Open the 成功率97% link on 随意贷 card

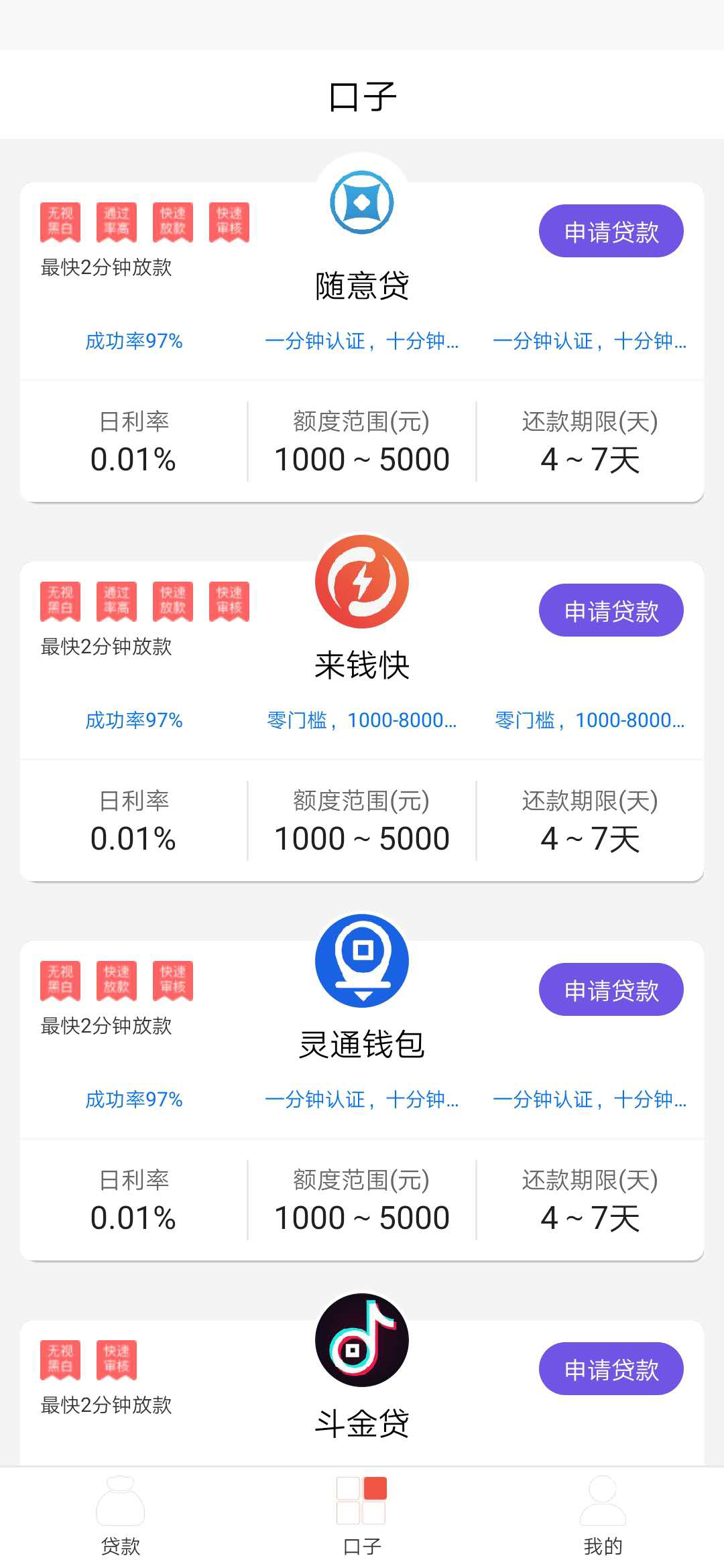(x=134, y=342)
